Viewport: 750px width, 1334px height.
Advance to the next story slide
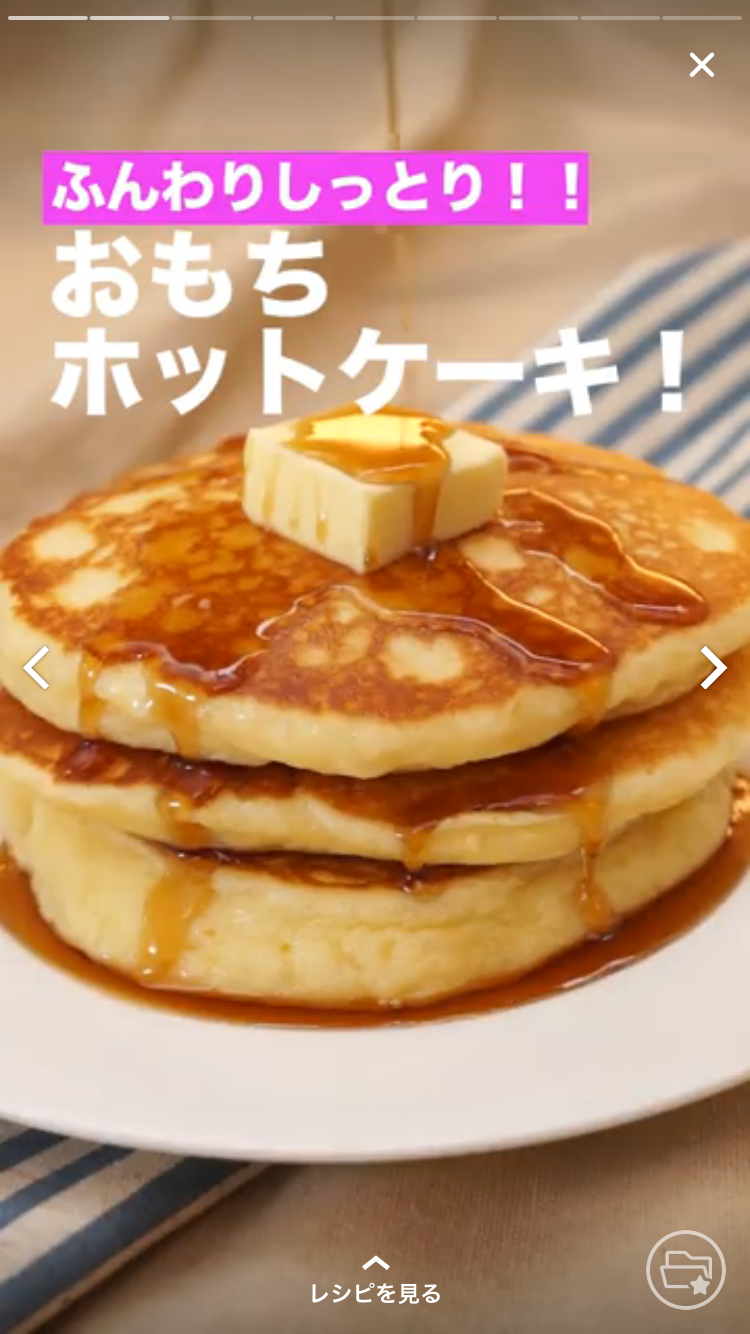point(712,668)
